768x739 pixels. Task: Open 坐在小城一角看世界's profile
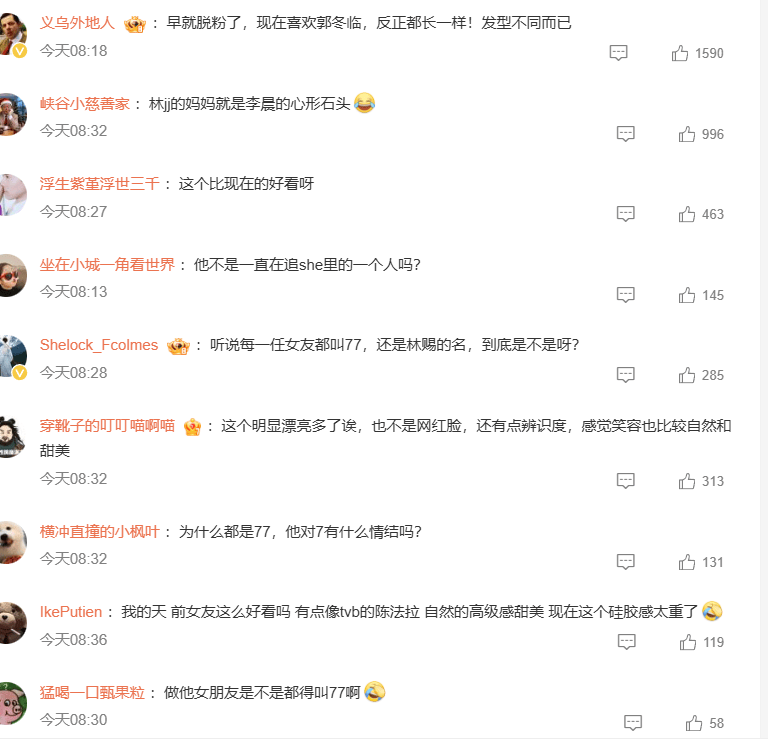(x=107, y=265)
